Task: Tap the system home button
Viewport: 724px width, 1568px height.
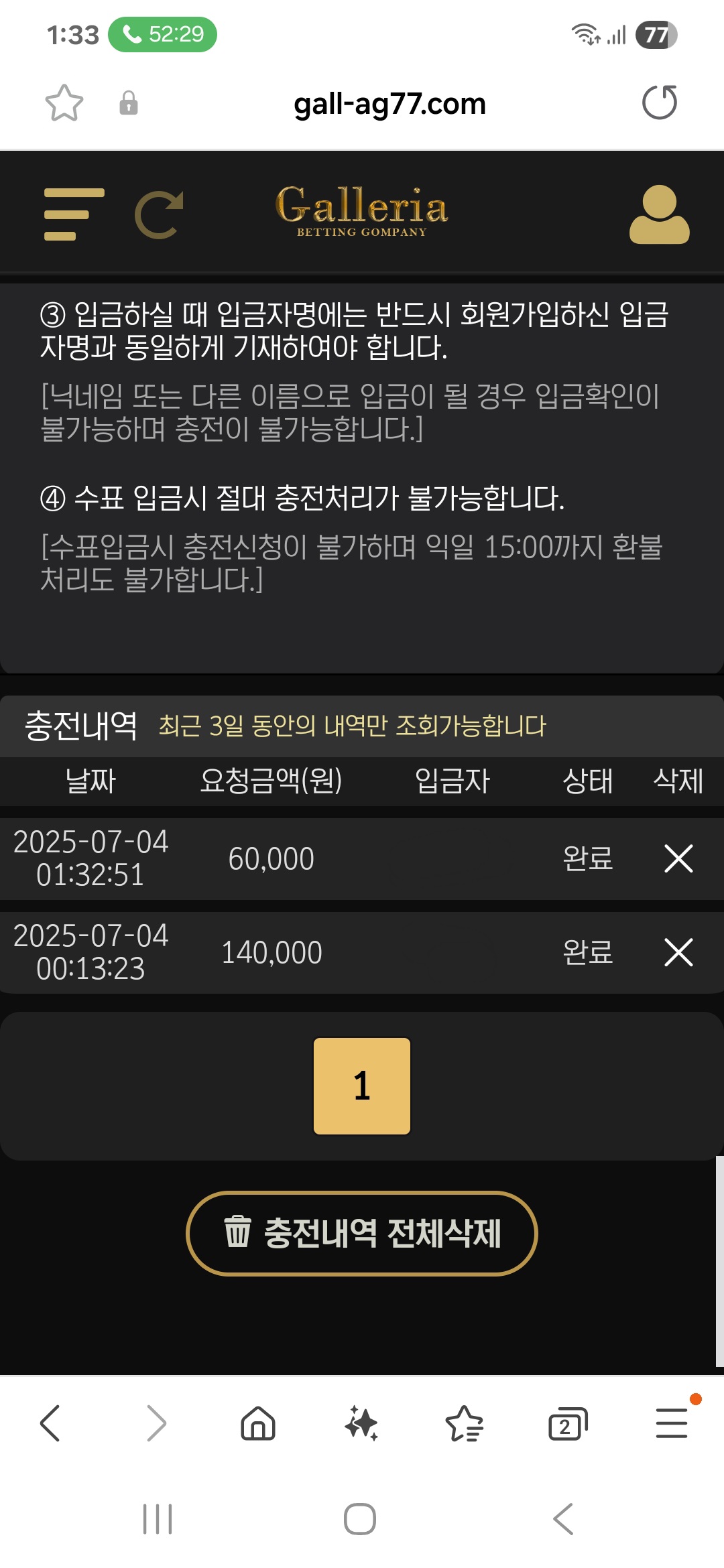Action: tap(360, 1518)
